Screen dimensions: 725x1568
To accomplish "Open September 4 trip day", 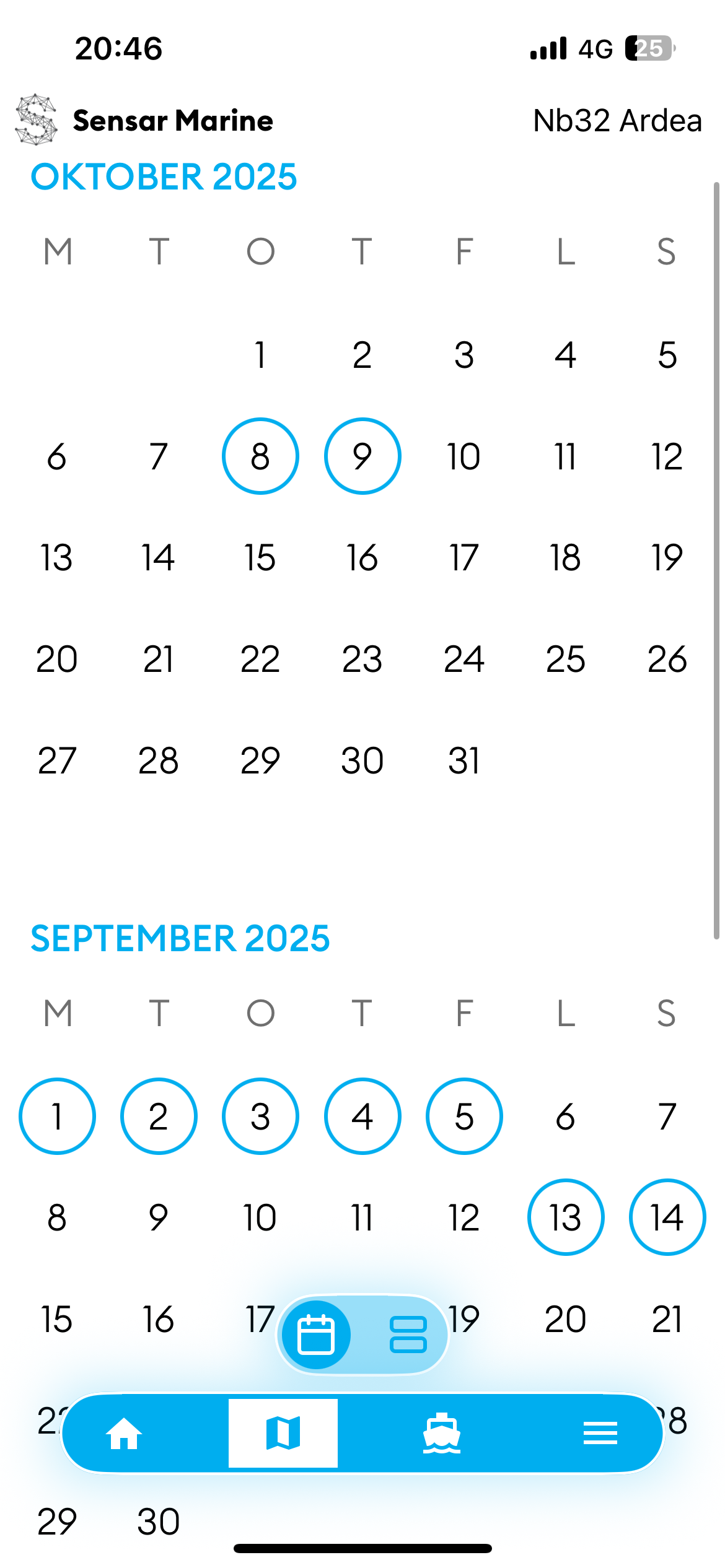I will (362, 1117).
